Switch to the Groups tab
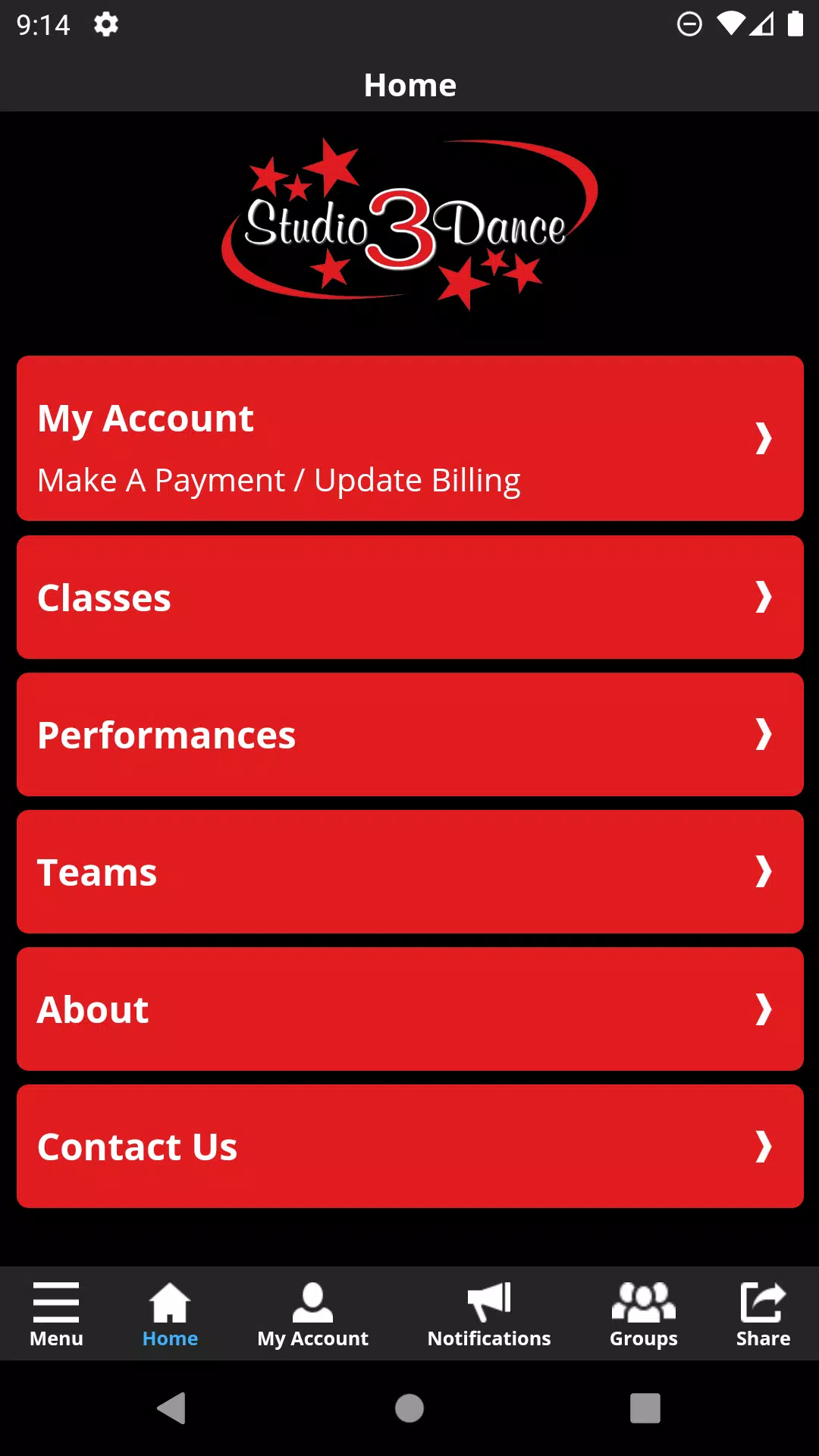Screen dimensions: 819x1456 [644, 1314]
